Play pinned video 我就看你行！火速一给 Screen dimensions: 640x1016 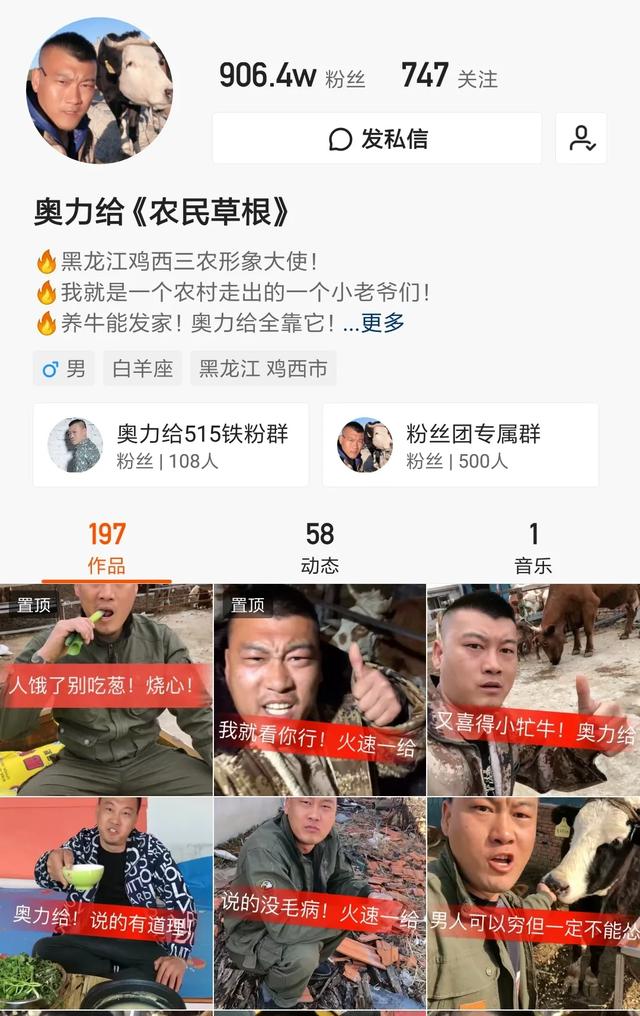click(320, 689)
